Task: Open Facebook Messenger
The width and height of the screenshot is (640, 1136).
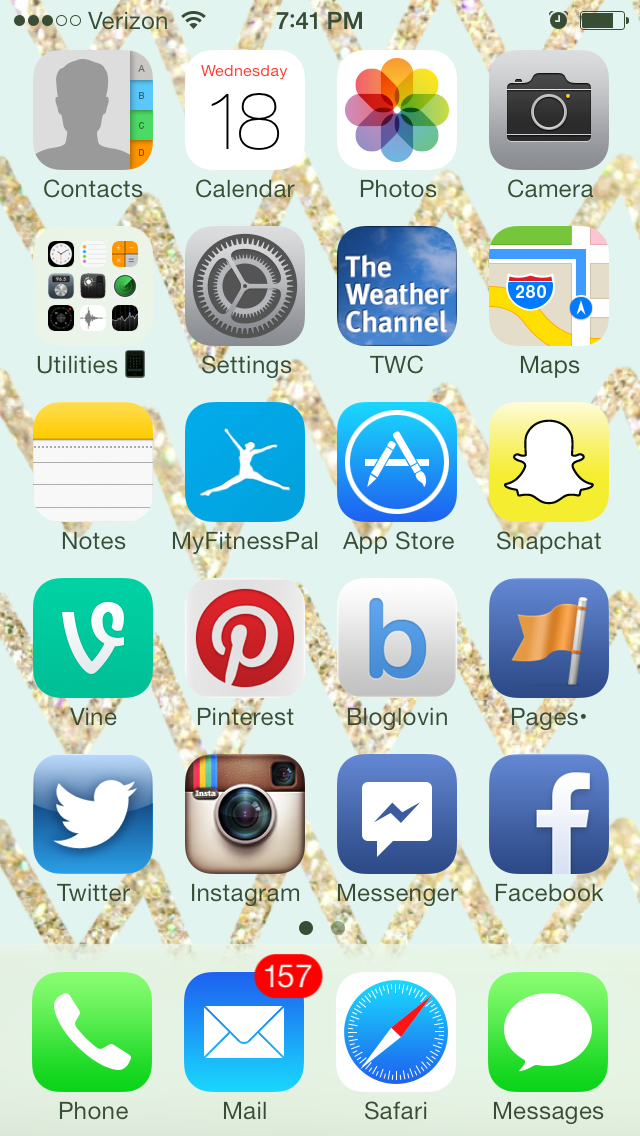Action: pos(396,814)
